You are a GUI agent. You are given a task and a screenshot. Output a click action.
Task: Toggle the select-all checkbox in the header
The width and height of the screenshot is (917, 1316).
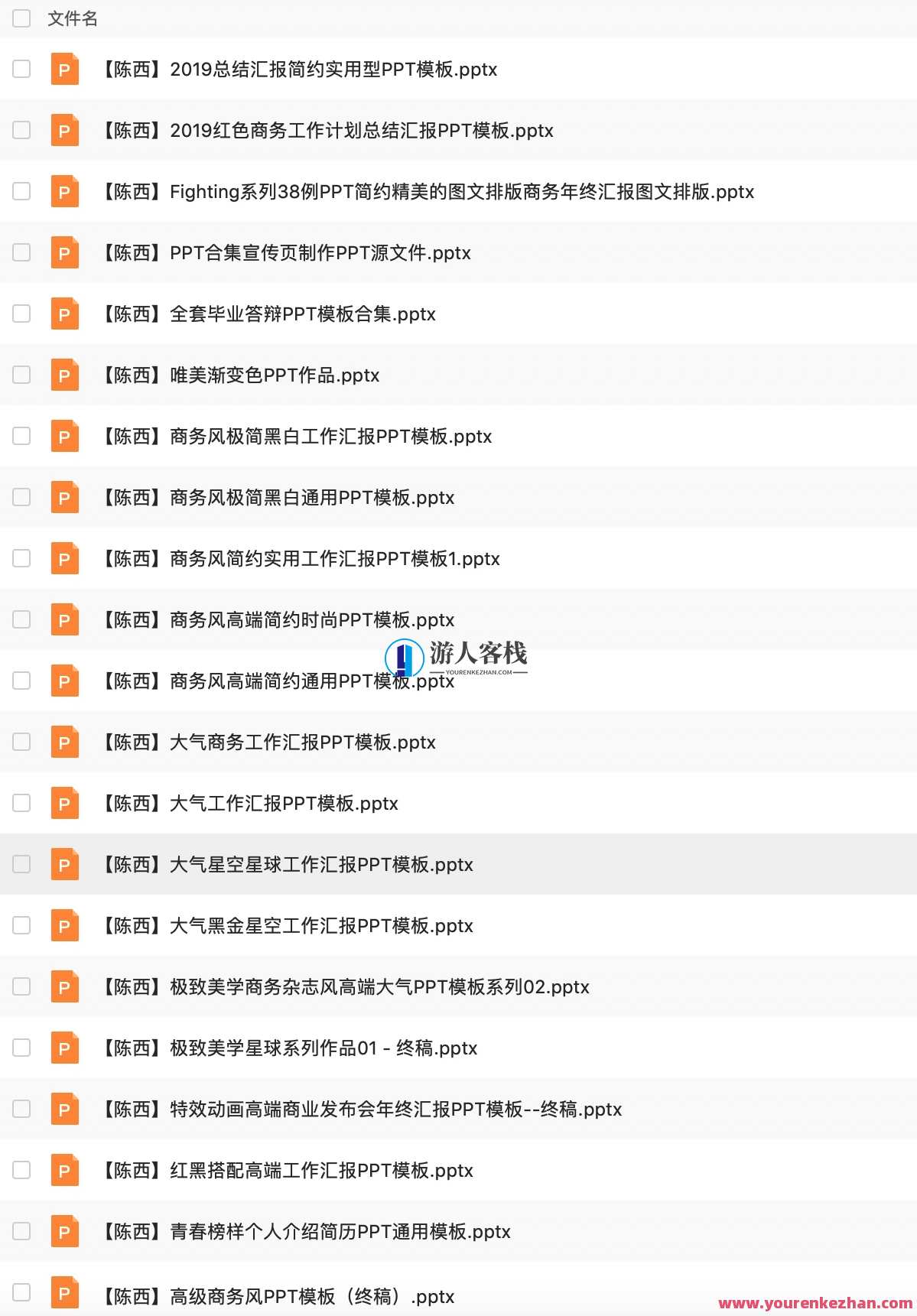[21, 18]
